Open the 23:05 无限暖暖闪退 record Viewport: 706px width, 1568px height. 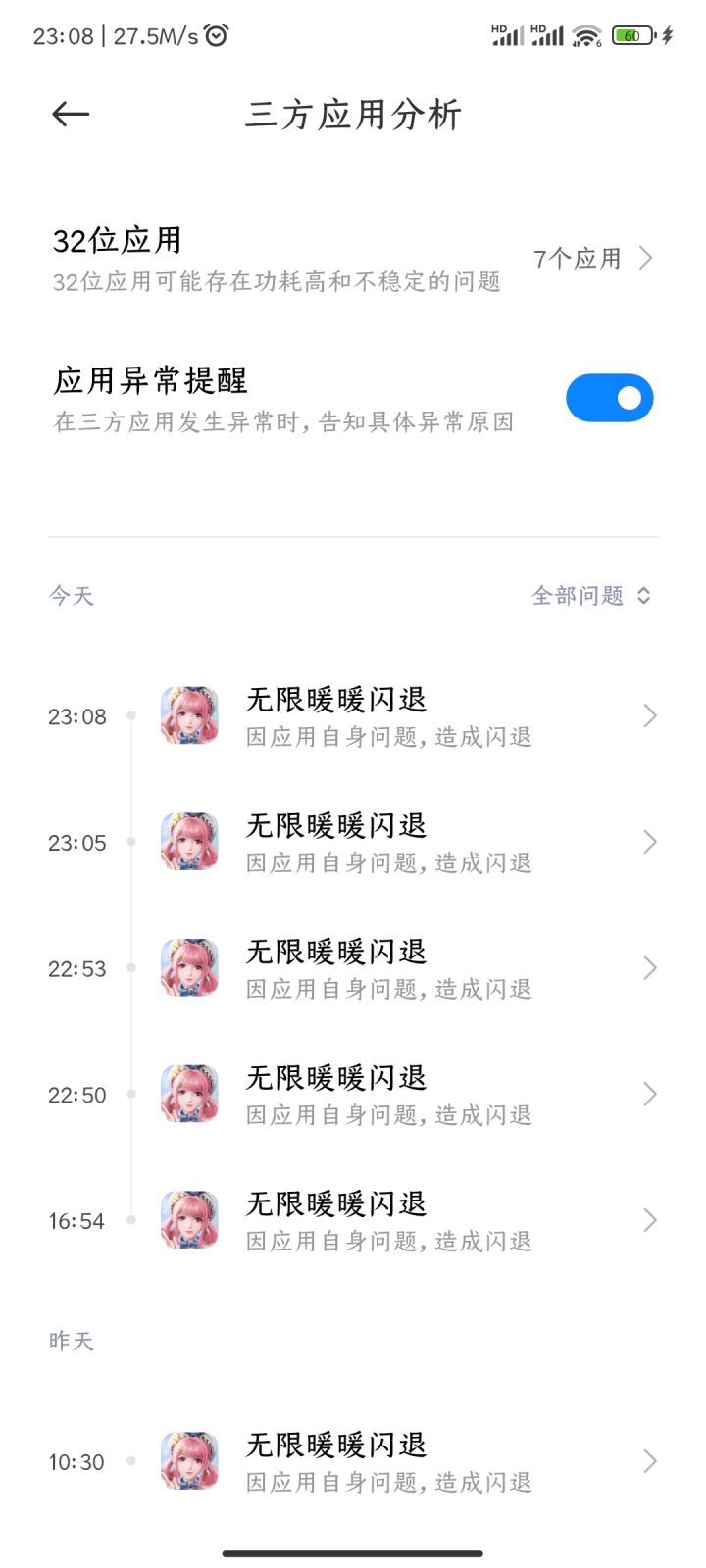(x=353, y=843)
